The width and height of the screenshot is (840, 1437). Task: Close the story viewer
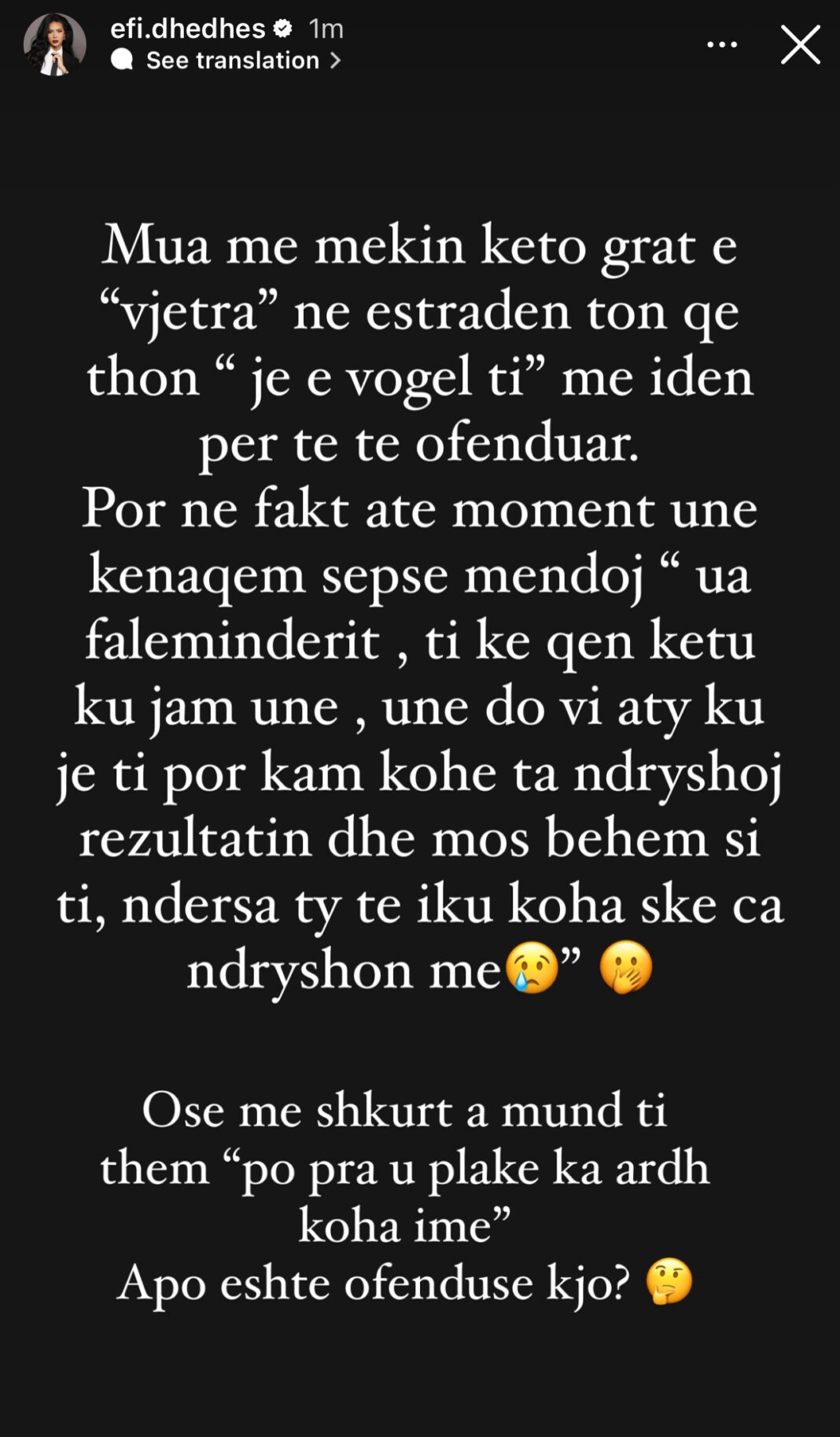click(800, 44)
